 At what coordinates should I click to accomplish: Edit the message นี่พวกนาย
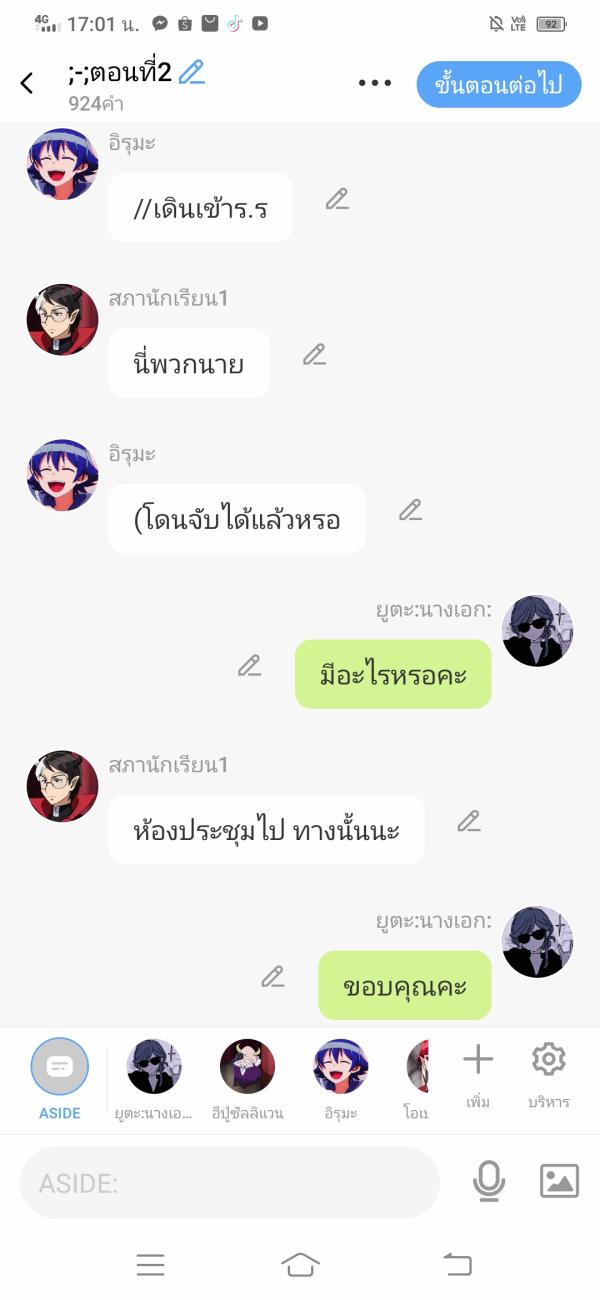[315, 354]
